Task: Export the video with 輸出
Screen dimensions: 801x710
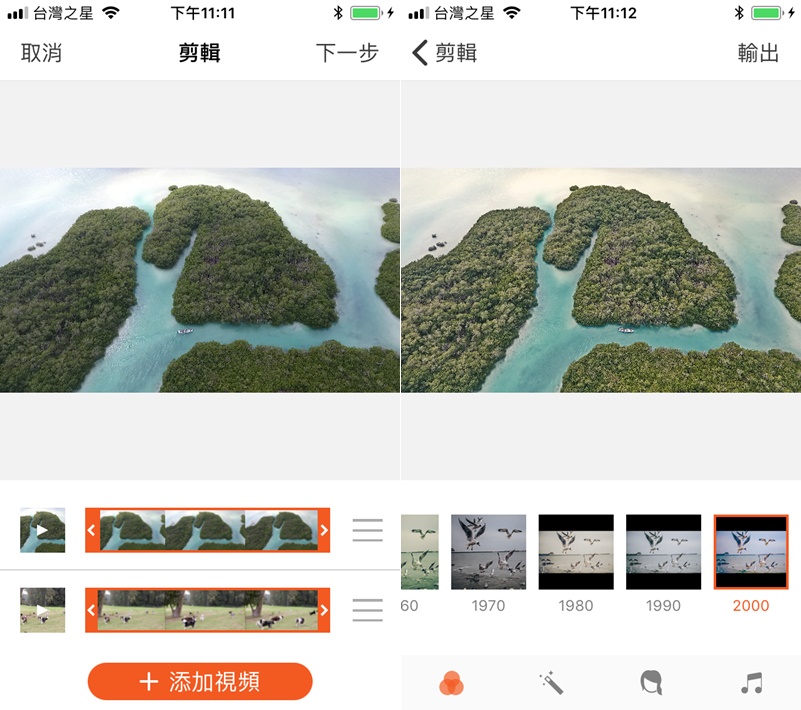Action: pyautogui.click(x=758, y=53)
